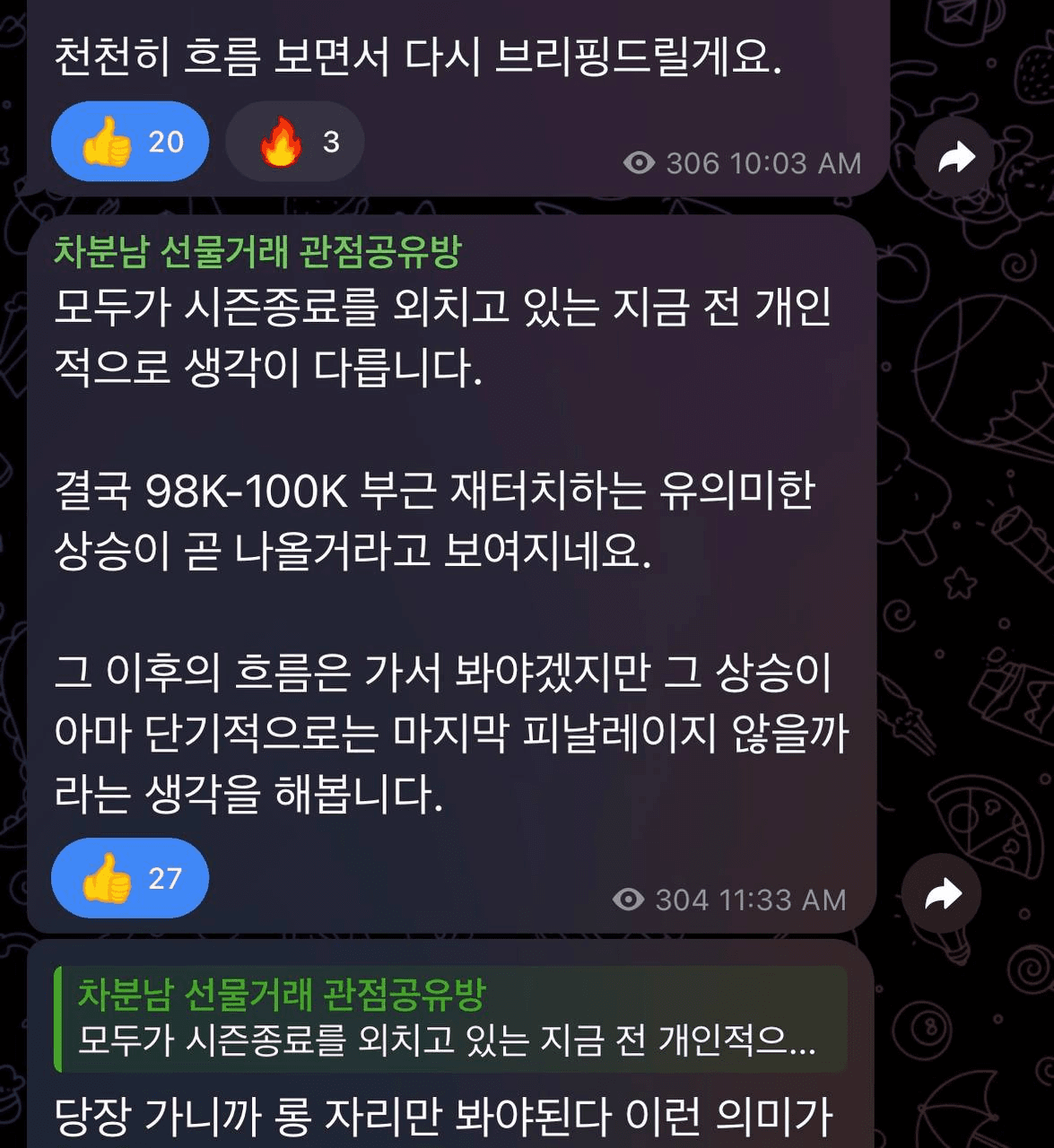The height and width of the screenshot is (1148, 1054).
Task: Tap the thumbs-up reaction with 27 likes
Action: coord(130,878)
